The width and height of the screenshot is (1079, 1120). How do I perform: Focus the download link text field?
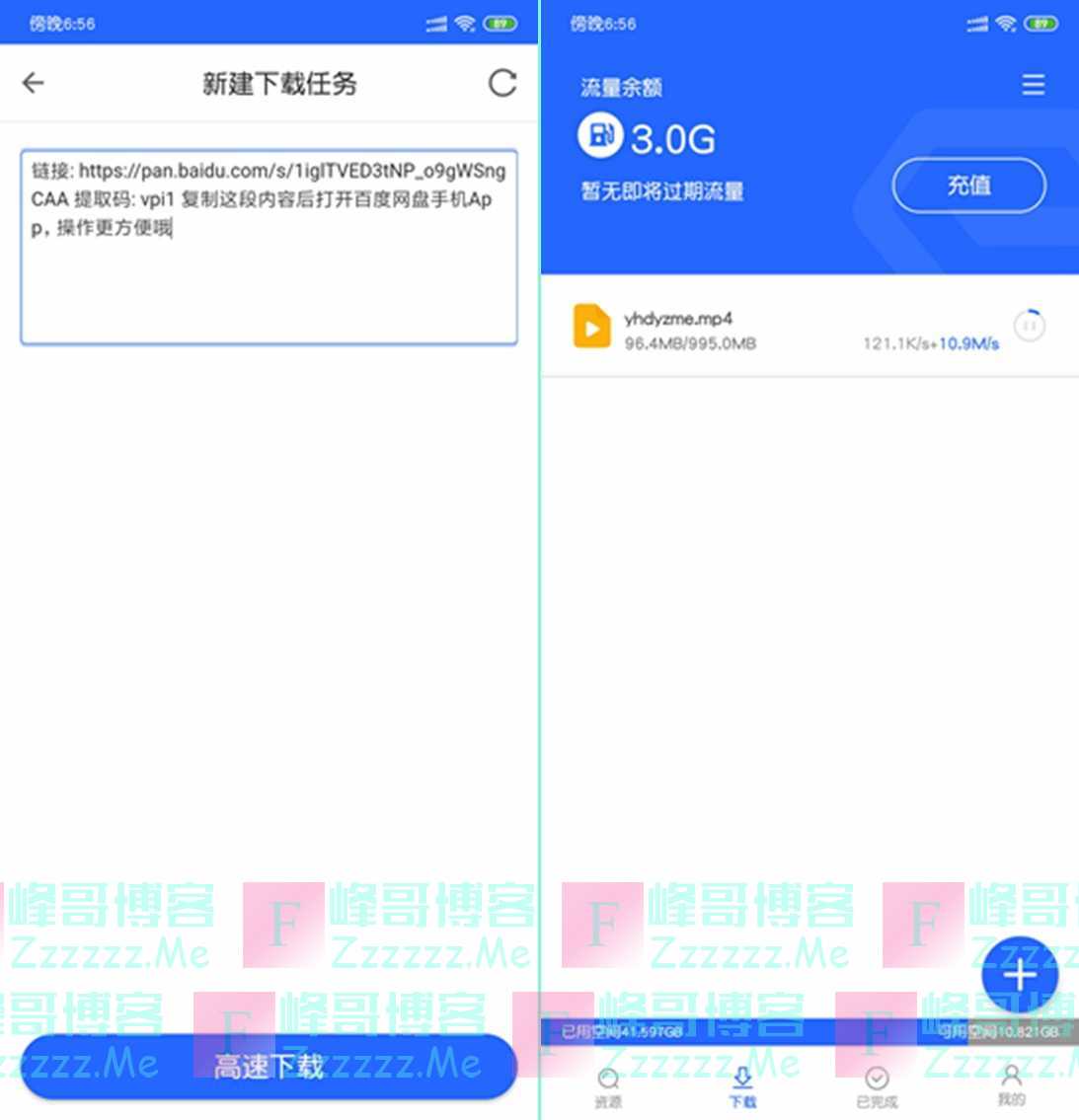pos(269,247)
